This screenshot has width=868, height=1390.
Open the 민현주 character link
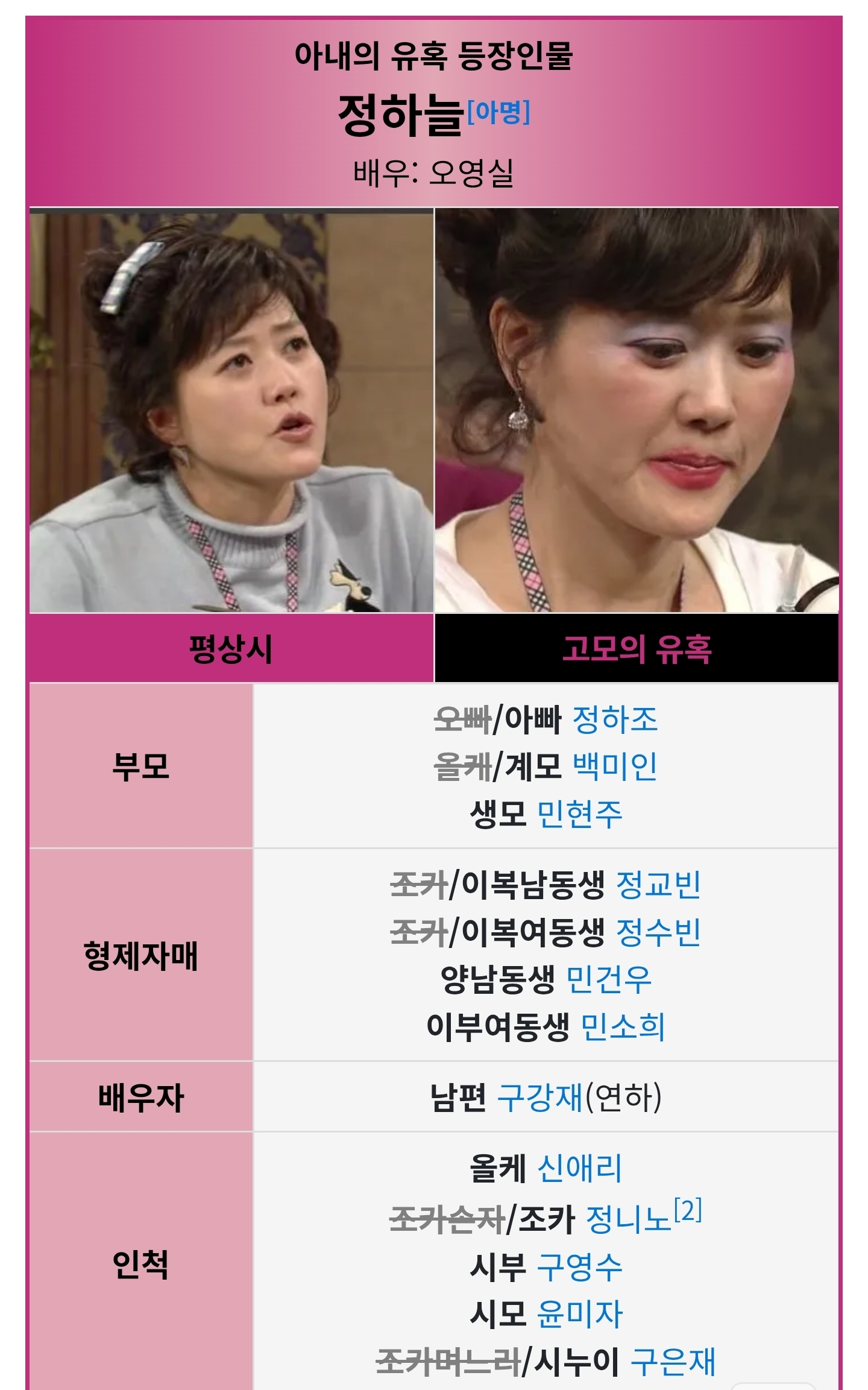[x=579, y=813]
